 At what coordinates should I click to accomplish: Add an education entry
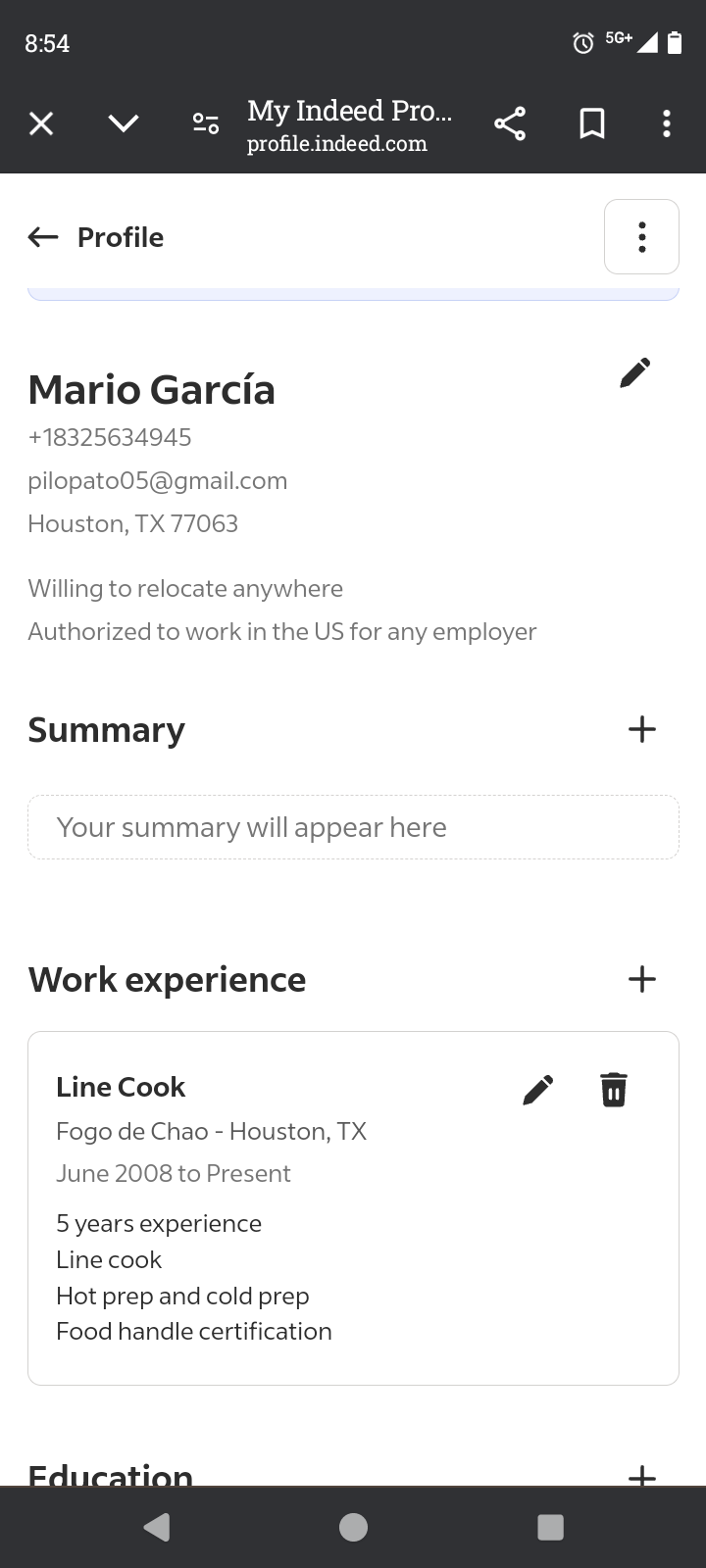point(641,1475)
